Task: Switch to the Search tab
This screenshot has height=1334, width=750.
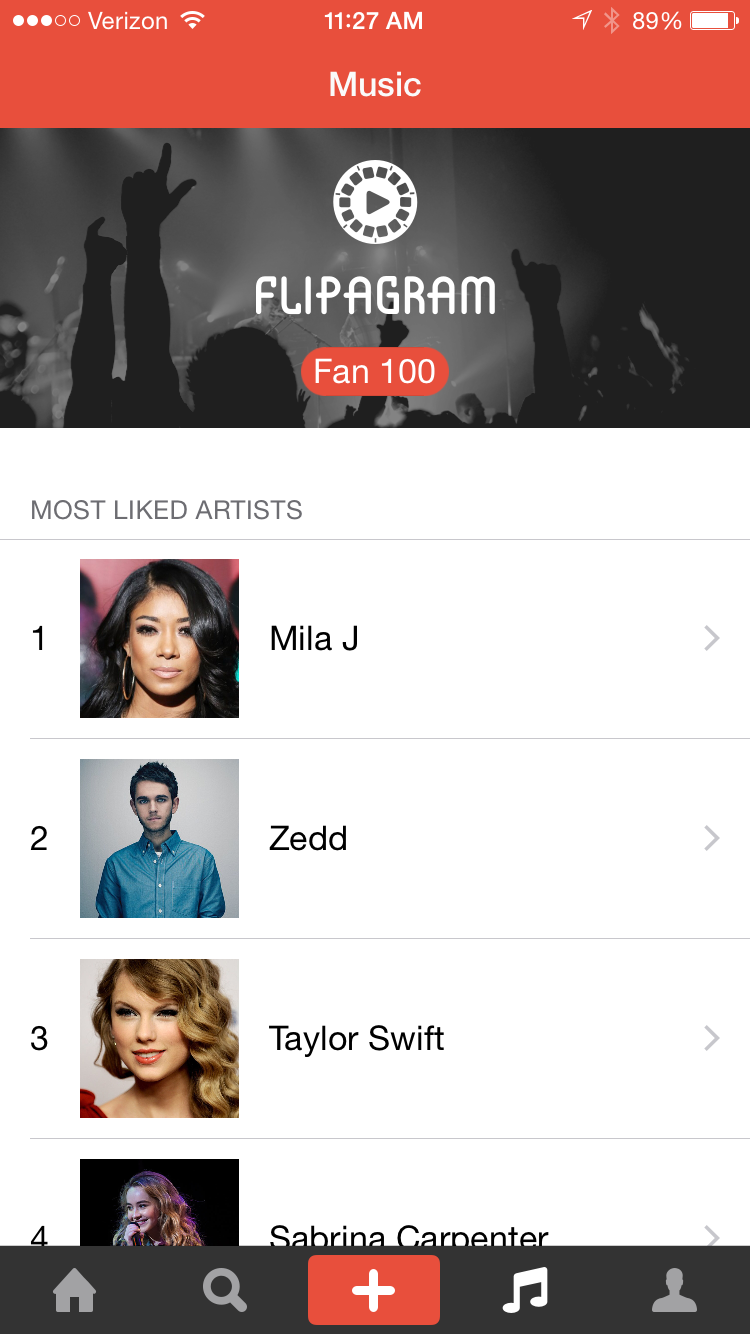Action: 225,1290
